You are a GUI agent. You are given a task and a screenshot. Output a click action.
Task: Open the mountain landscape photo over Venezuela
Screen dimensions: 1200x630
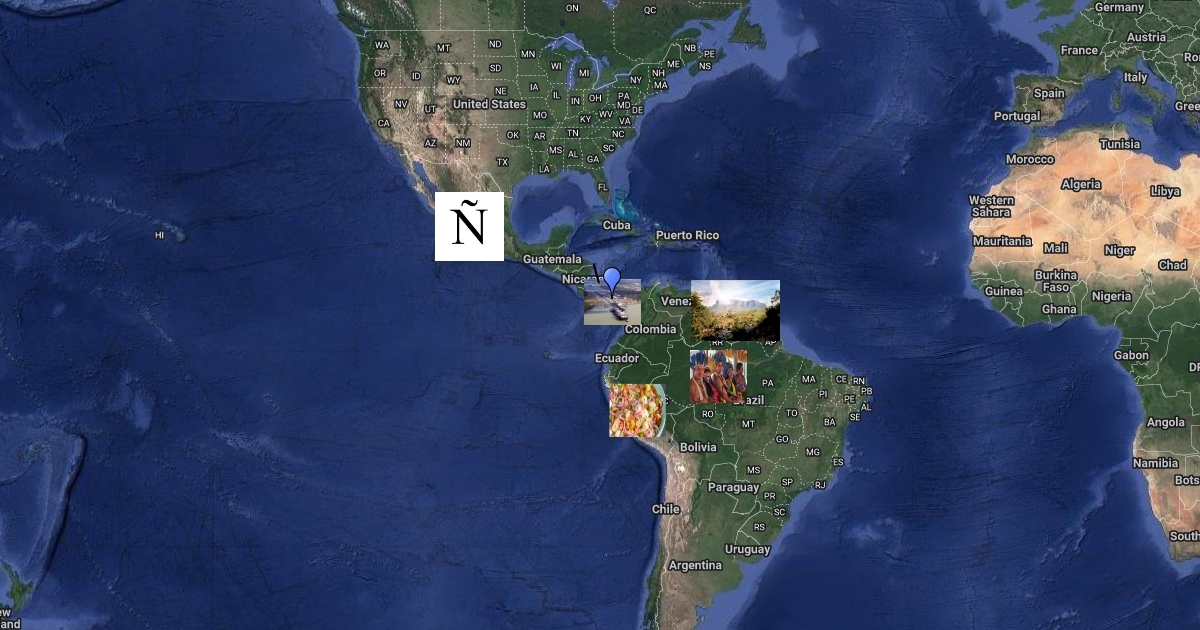pyautogui.click(x=736, y=310)
